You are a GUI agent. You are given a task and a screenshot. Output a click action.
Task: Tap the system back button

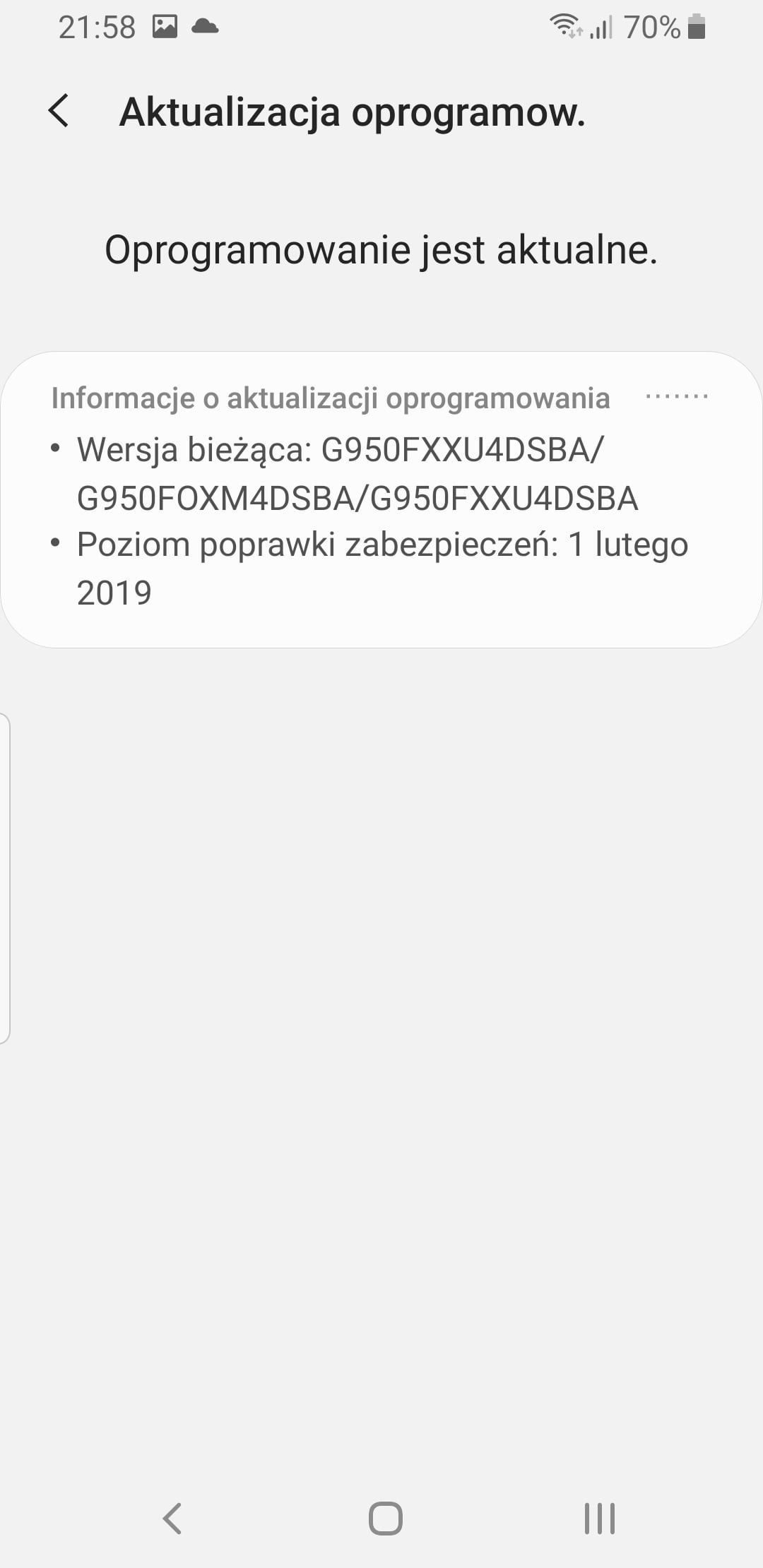point(172,1518)
